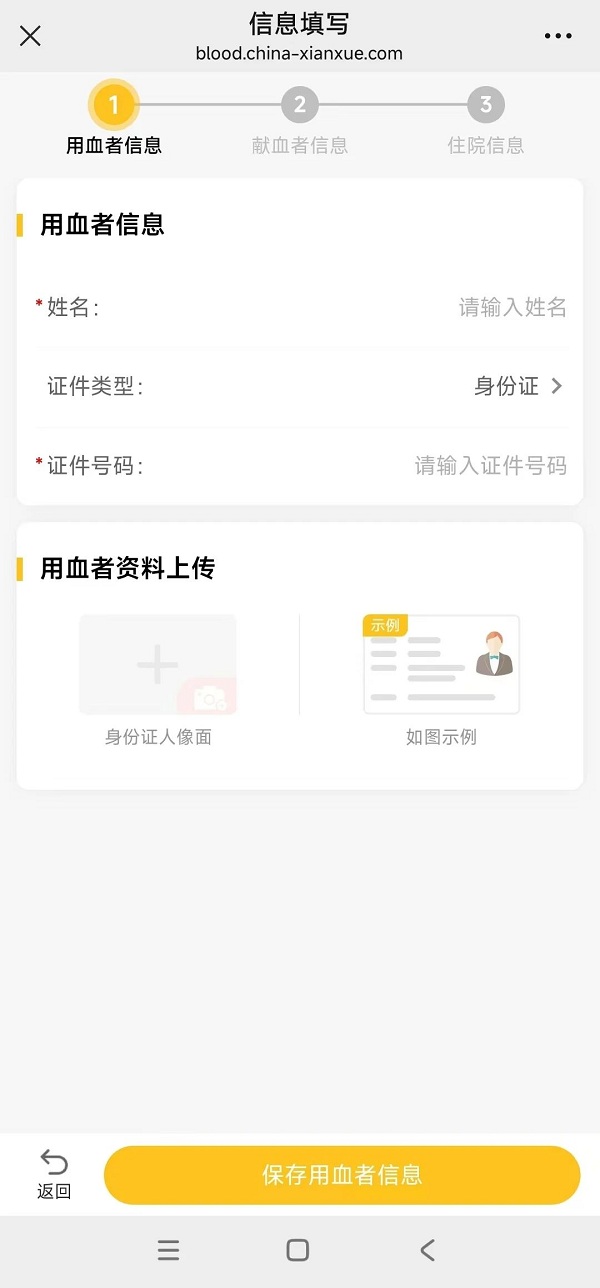
Task: Tap 保存用血者信息 to save
Action: pyautogui.click(x=342, y=1175)
